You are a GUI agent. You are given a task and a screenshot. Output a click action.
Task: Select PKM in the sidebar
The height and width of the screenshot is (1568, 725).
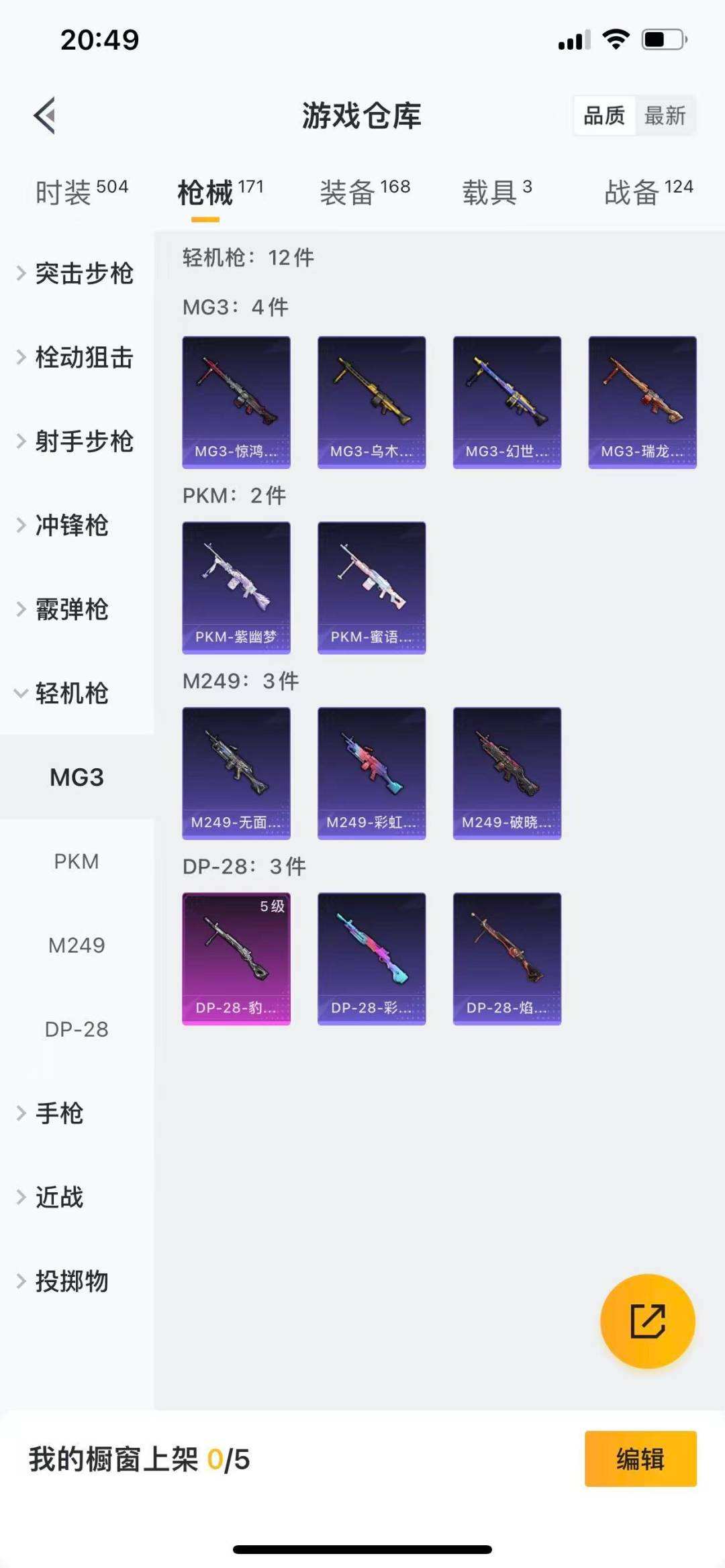point(77,861)
